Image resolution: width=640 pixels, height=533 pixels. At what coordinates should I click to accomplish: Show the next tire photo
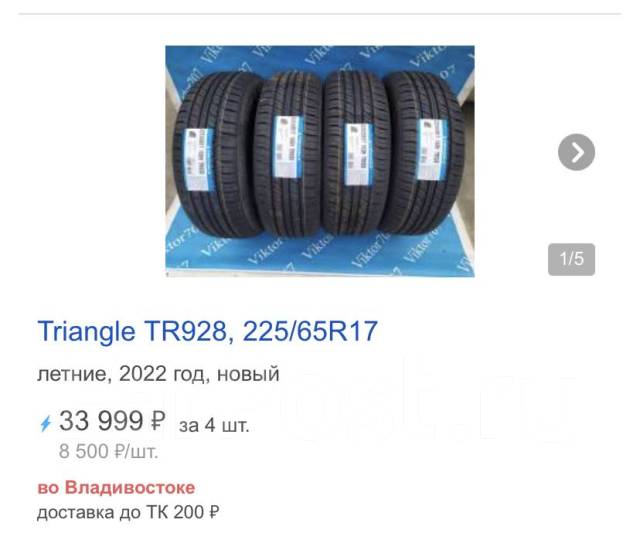pos(576,152)
